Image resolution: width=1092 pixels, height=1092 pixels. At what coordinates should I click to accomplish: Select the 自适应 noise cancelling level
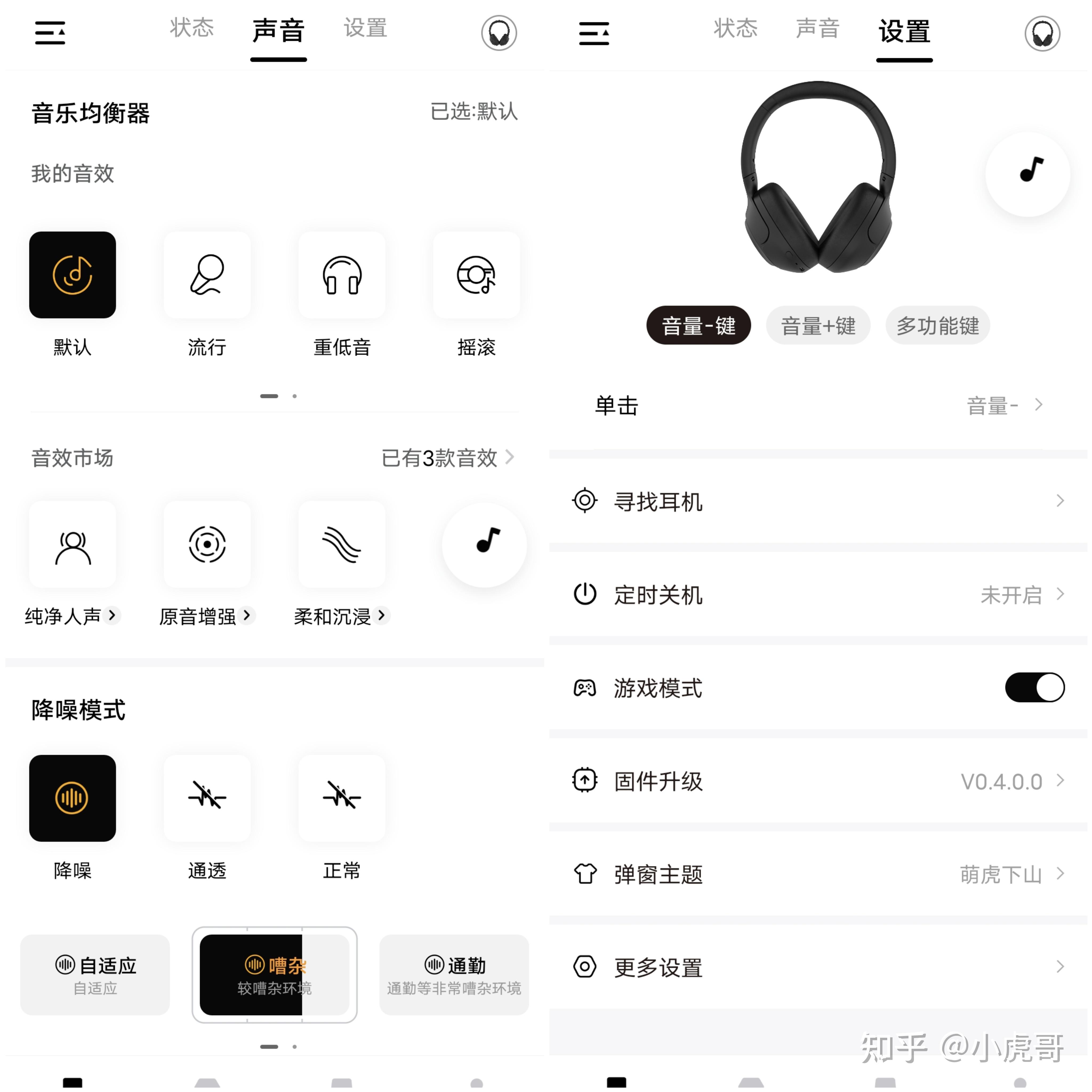pos(95,974)
